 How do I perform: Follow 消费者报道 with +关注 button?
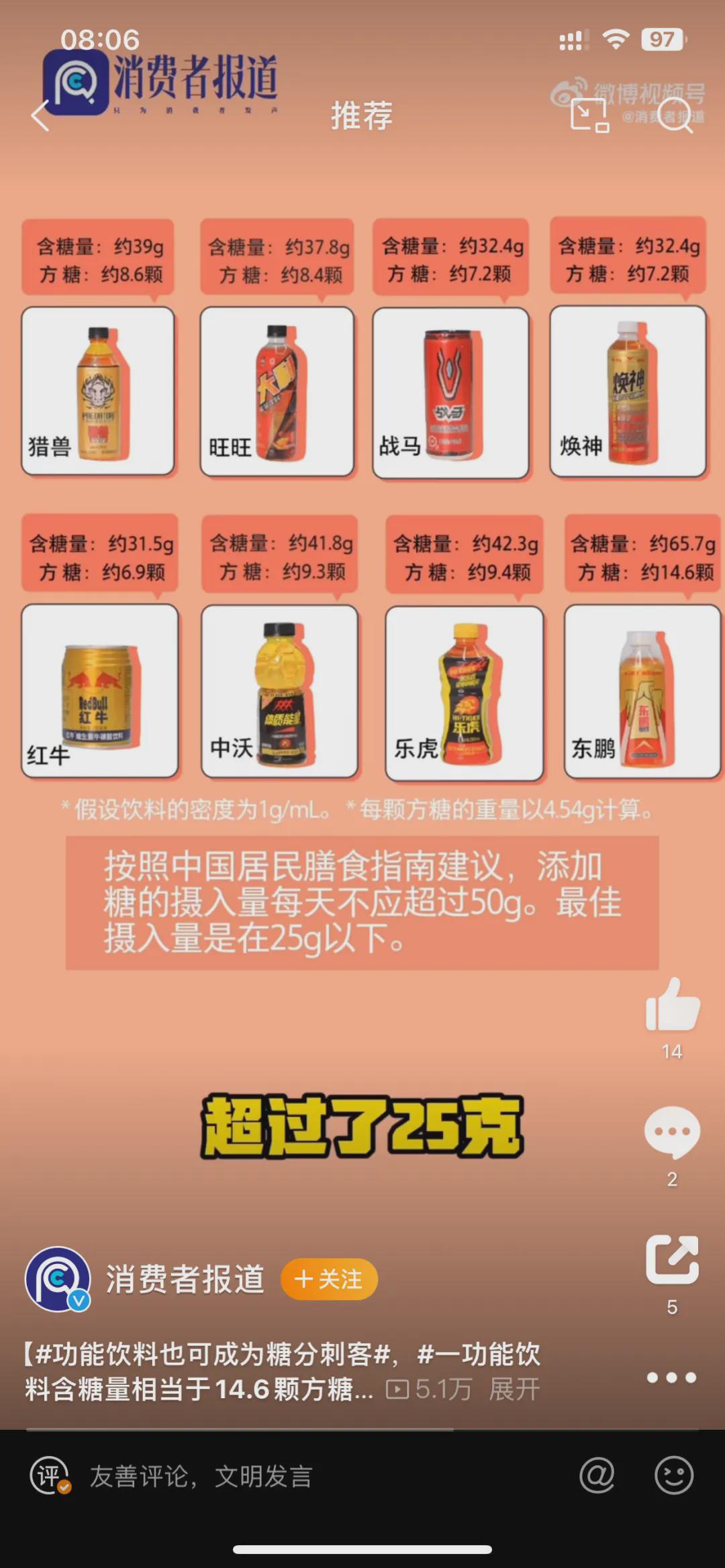click(x=329, y=1279)
